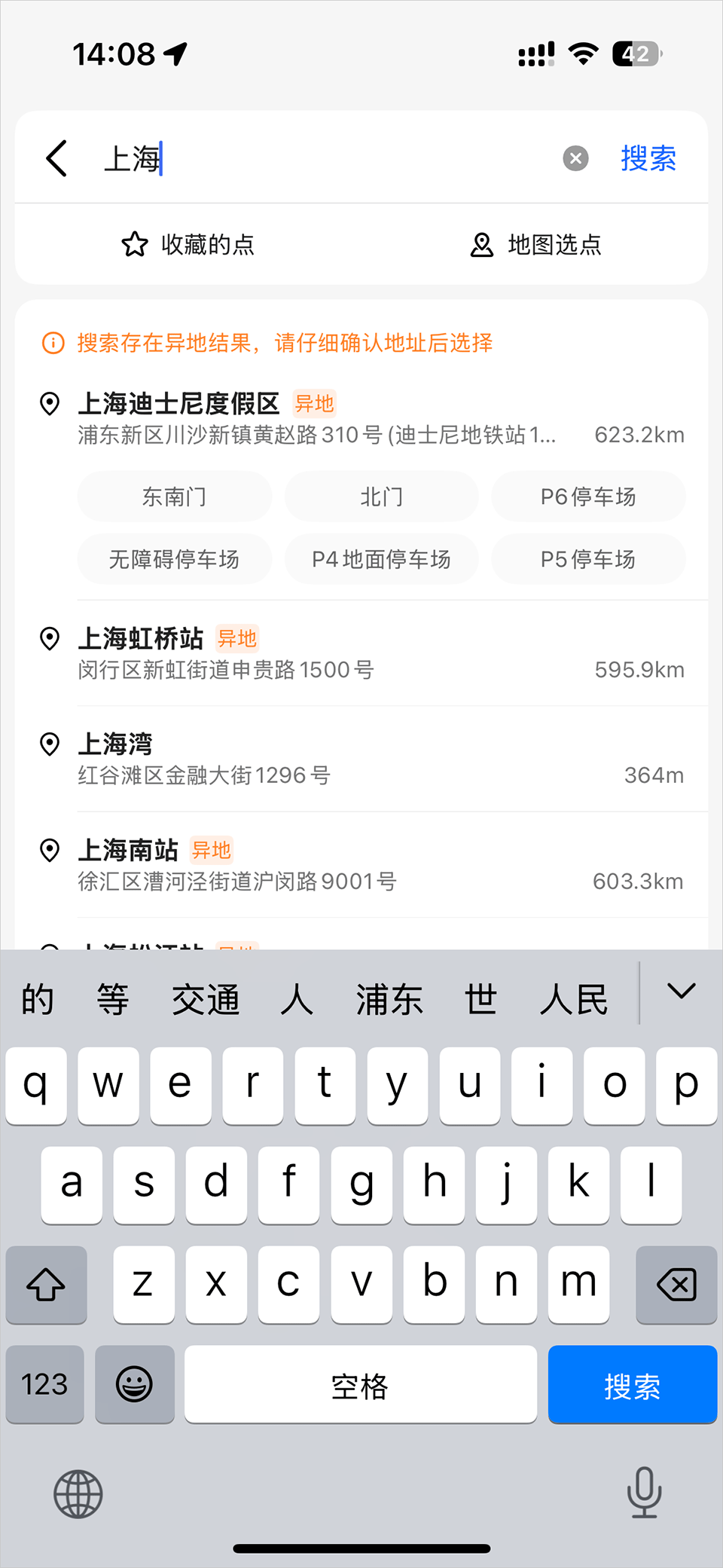Clear the search text field
Image resolution: width=723 pixels, height=1568 pixels.
575,158
